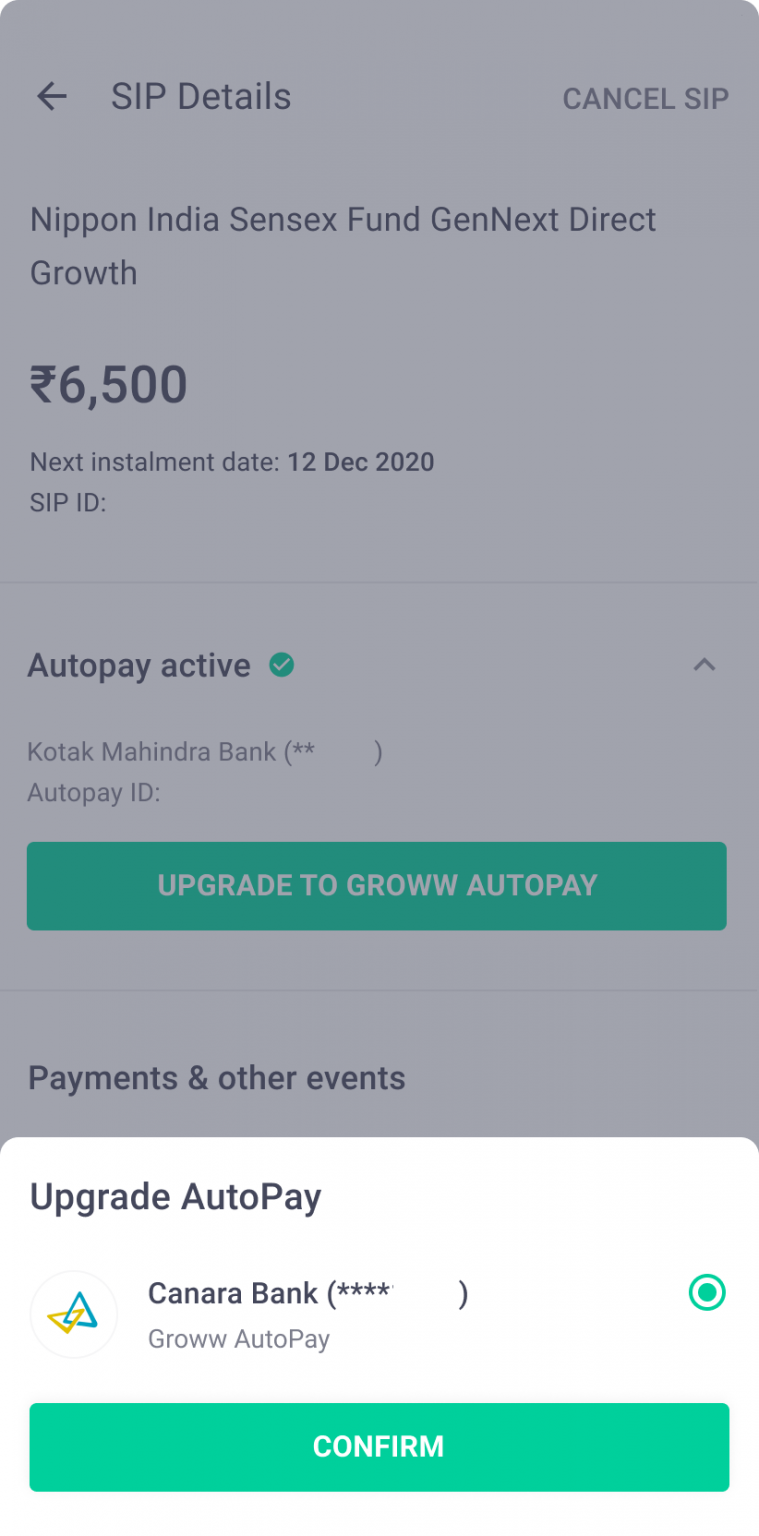
Task: Tap the back arrow on SIP Details
Action: (50, 96)
